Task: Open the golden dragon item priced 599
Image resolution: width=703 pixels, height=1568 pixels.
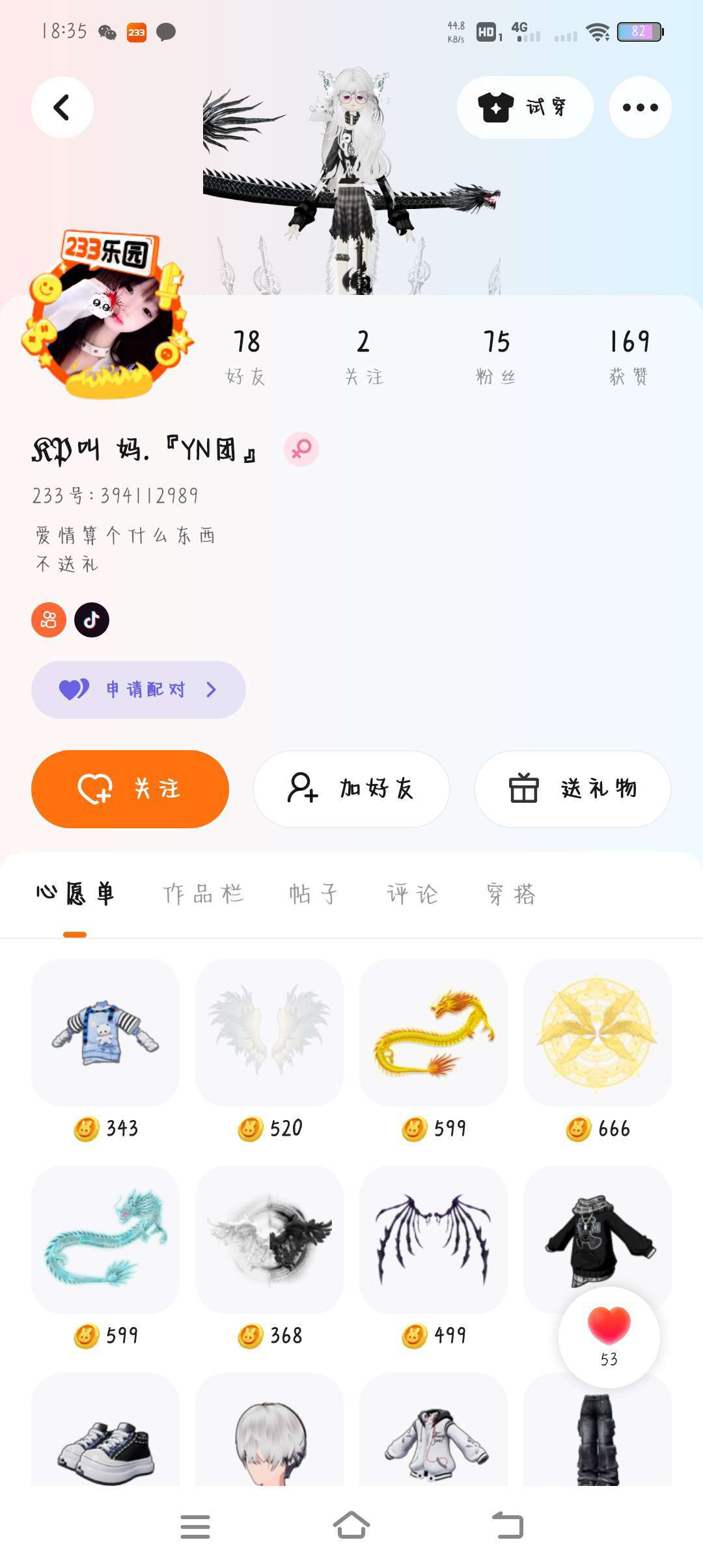Action: [x=434, y=1032]
